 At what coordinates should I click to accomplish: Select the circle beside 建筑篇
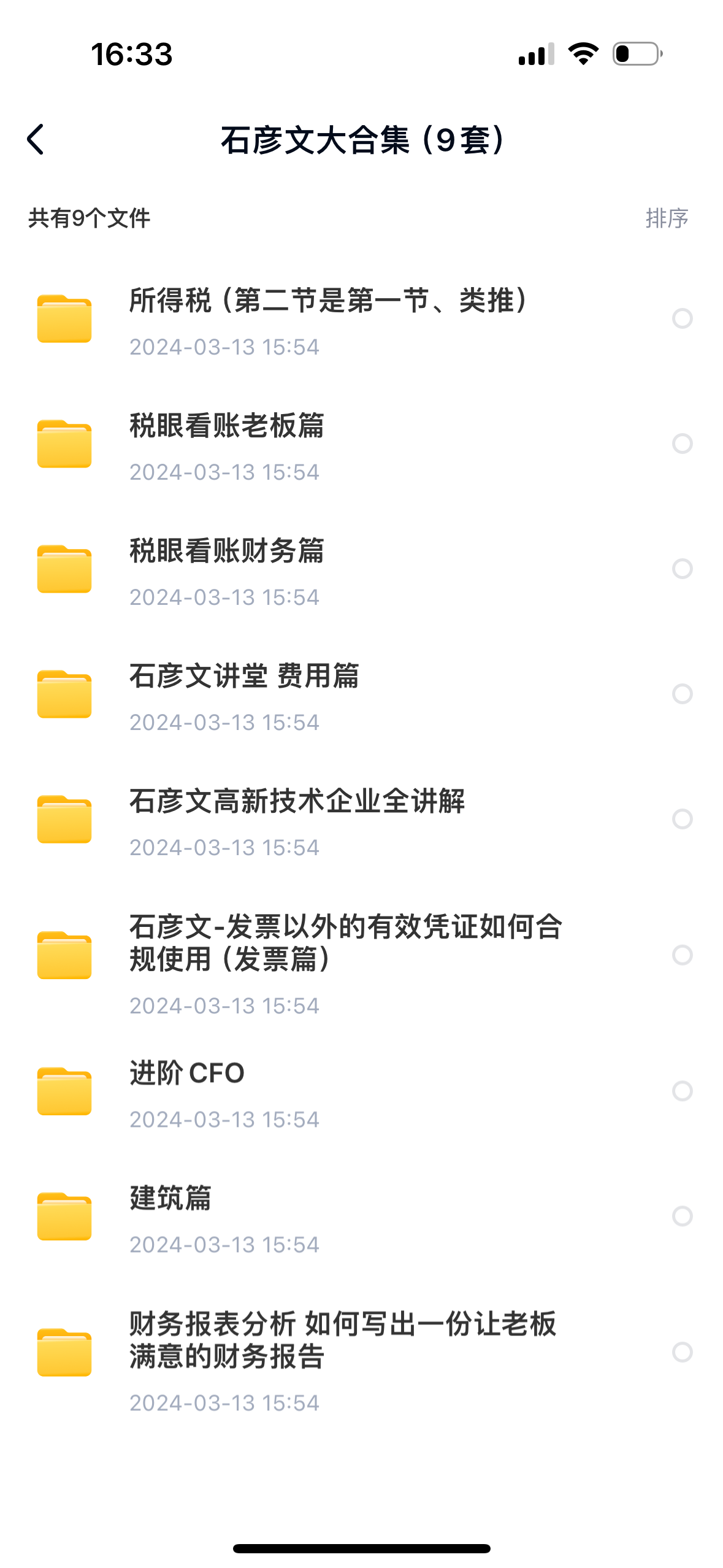click(x=682, y=1216)
